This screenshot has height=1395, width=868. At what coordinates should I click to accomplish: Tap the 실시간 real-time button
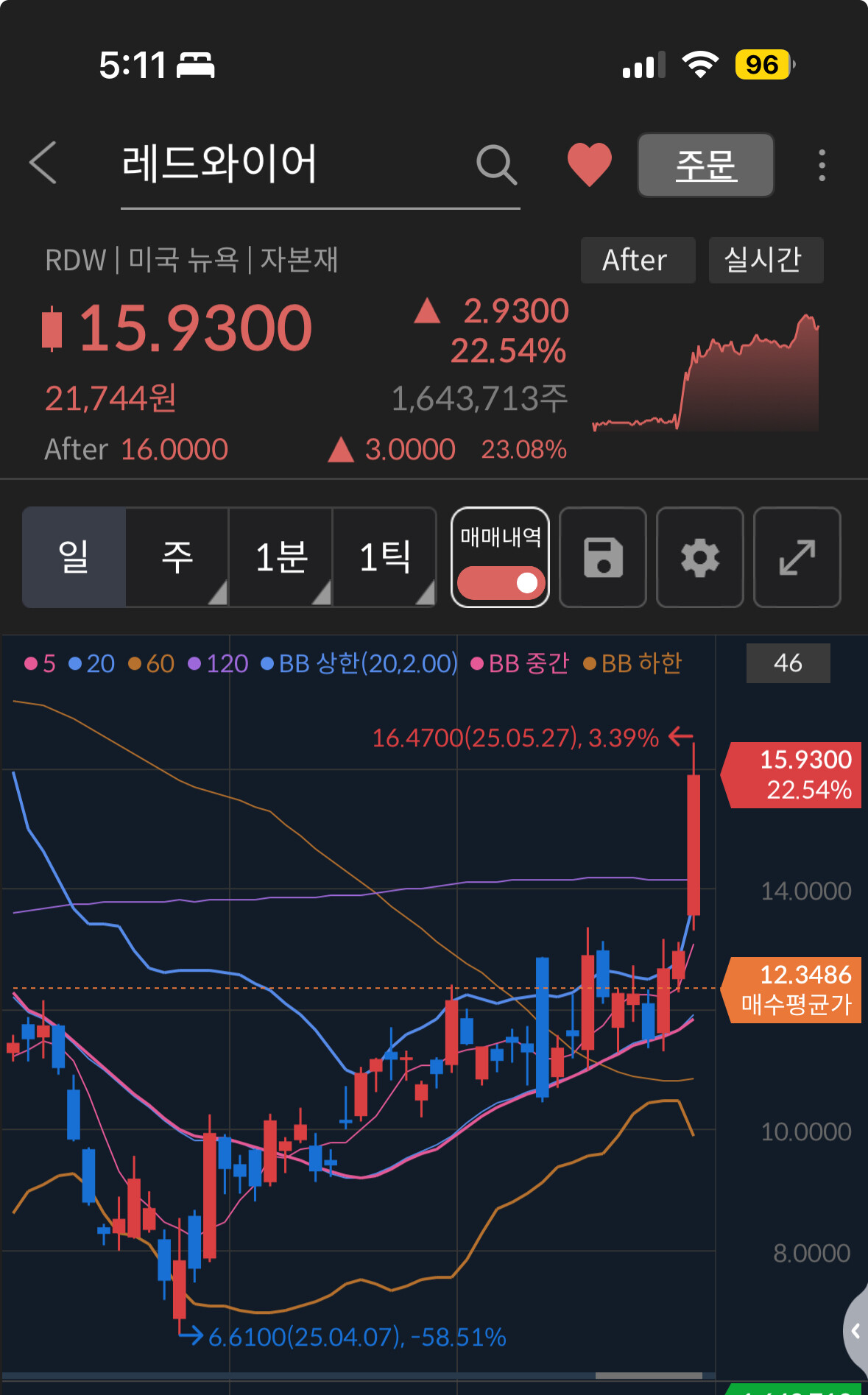pyautogui.click(x=766, y=260)
